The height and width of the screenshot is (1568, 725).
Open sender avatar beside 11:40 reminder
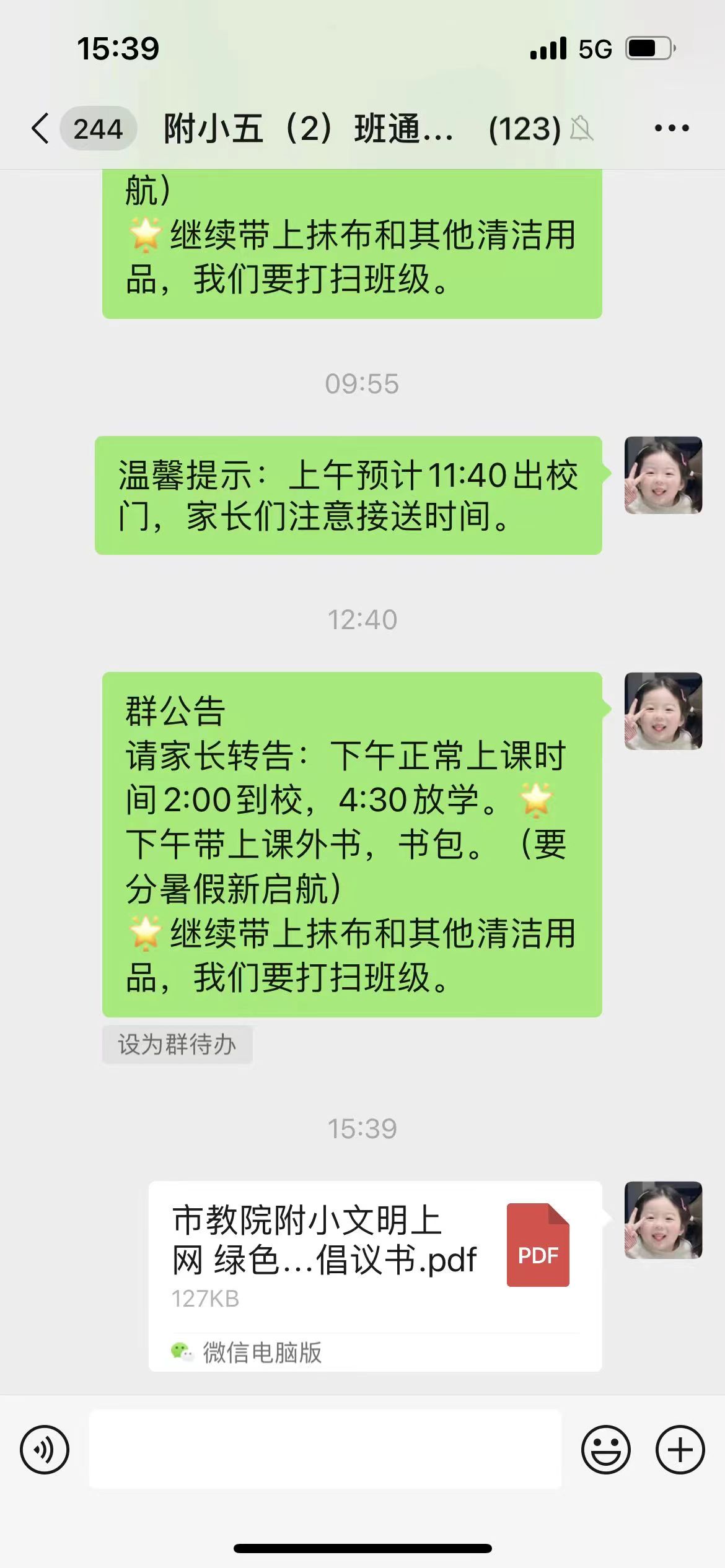tap(663, 475)
